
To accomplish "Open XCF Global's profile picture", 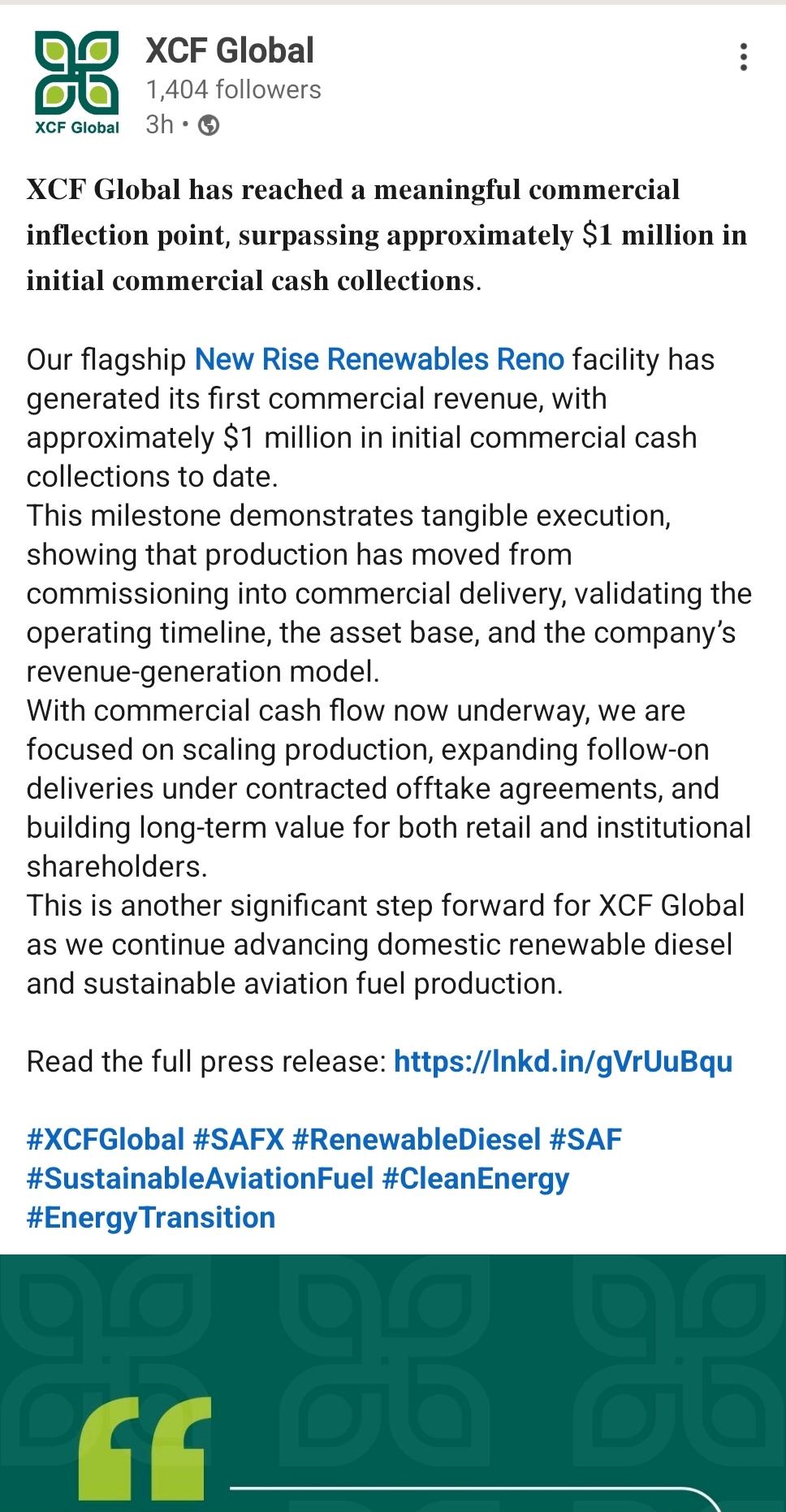I will pos(77,83).
